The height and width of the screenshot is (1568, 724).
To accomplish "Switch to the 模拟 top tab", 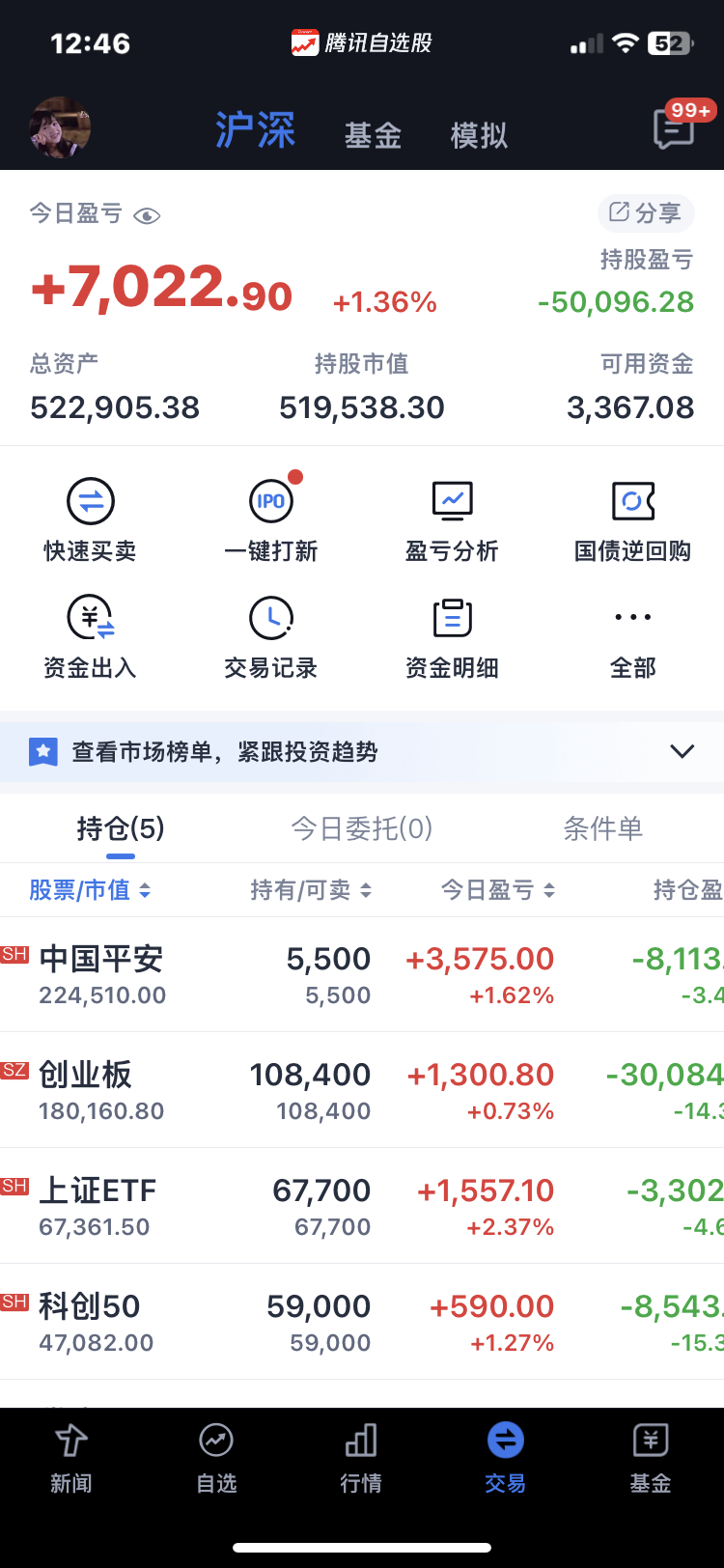I will click(479, 134).
